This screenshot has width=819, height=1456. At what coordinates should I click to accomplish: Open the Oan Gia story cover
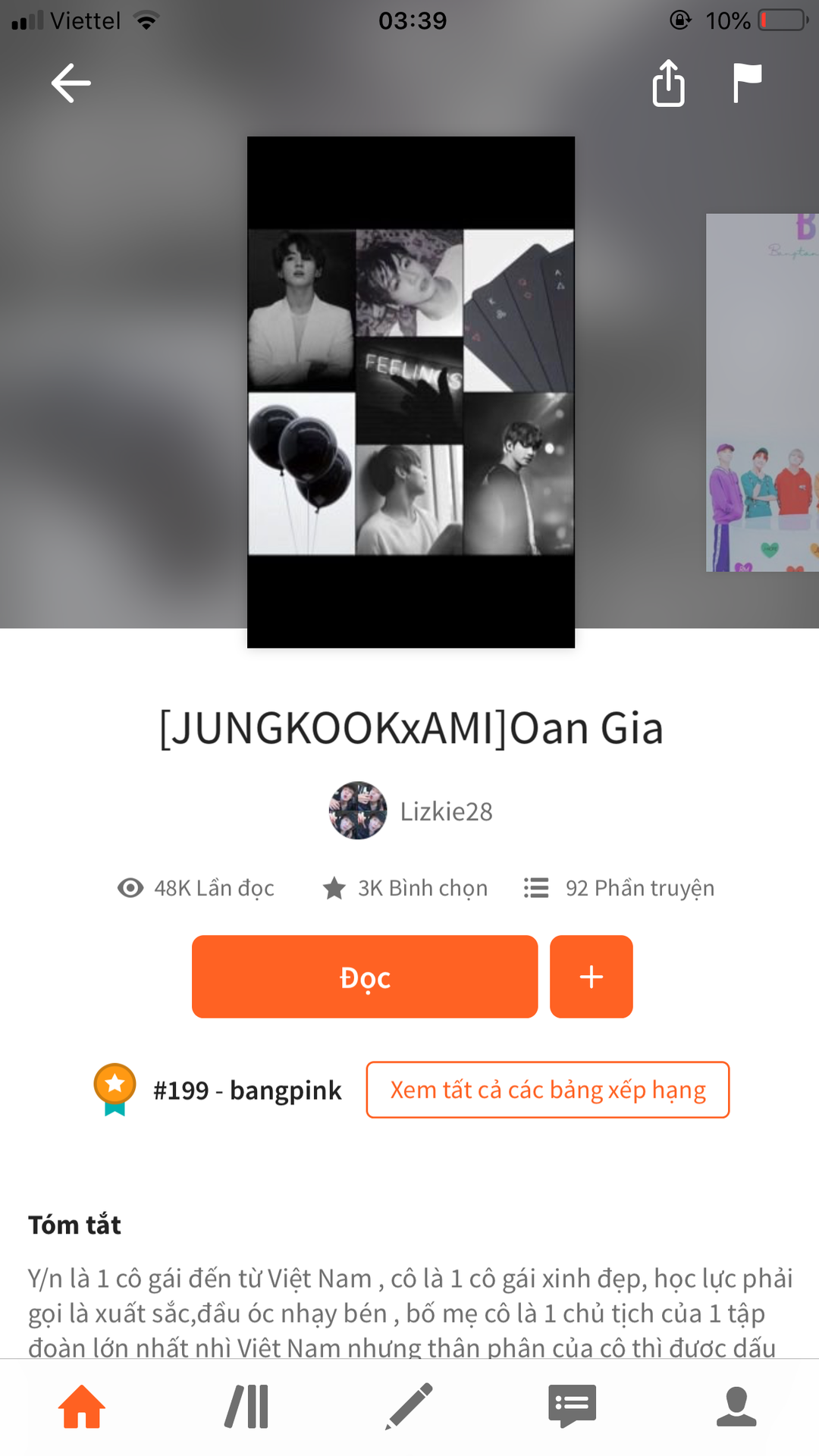pos(410,392)
